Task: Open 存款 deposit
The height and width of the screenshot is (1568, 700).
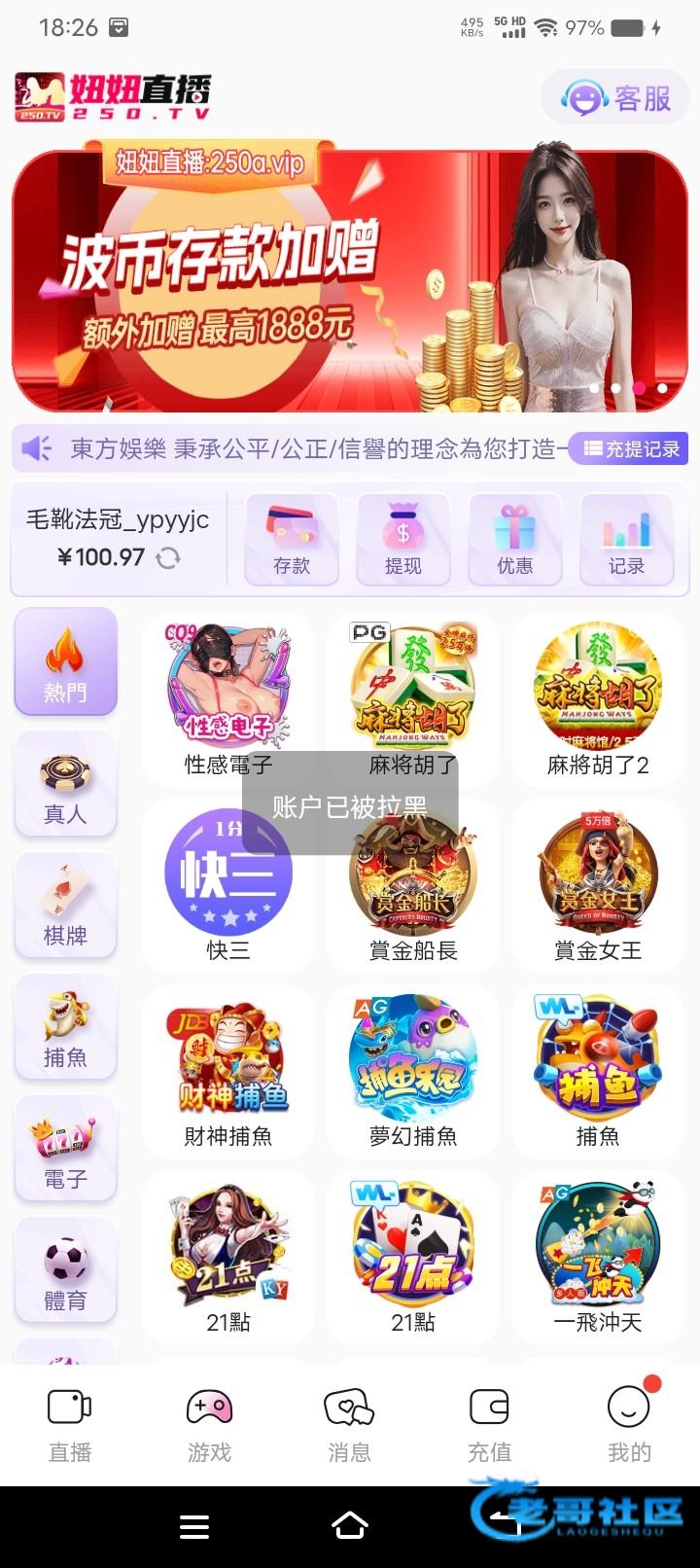Action: tap(291, 539)
